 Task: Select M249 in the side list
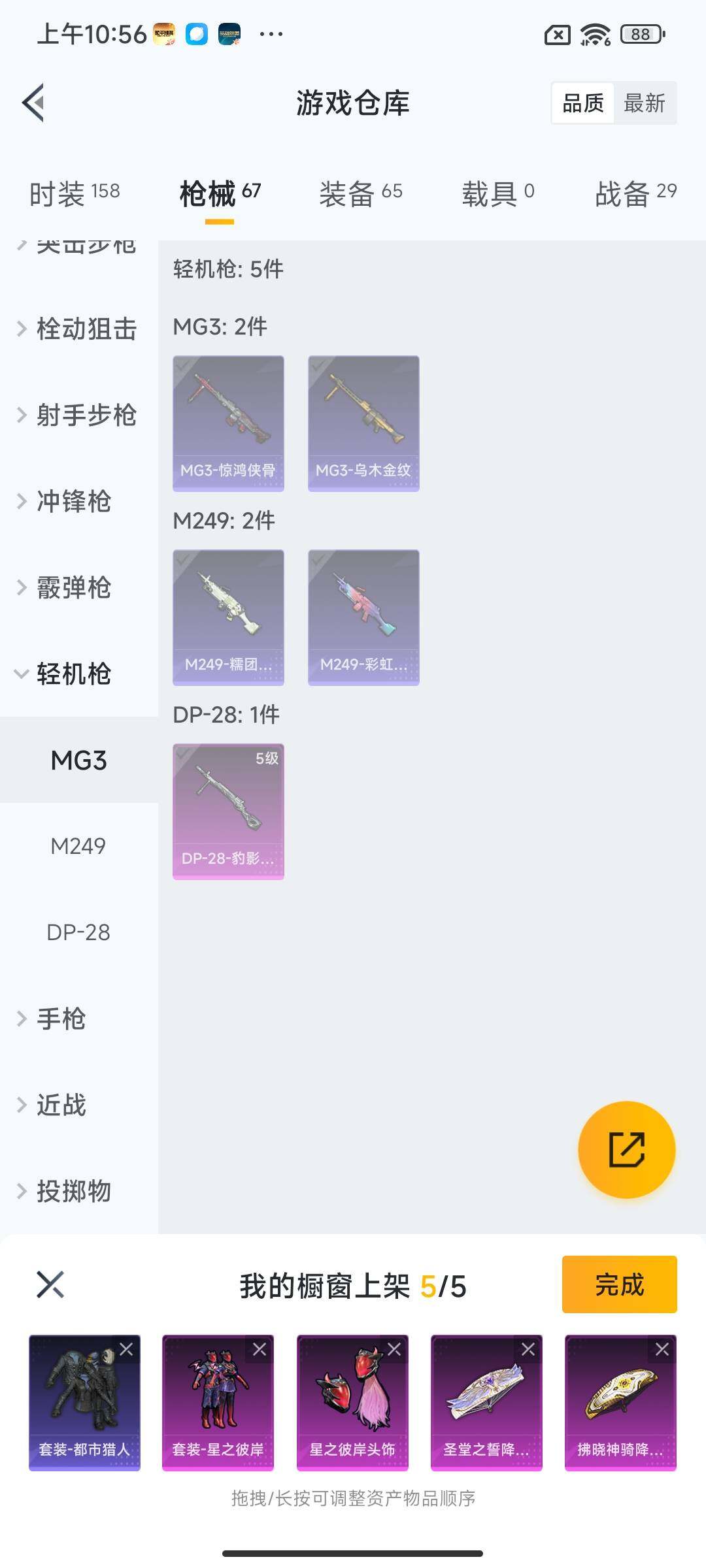click(x=78, y=846)
